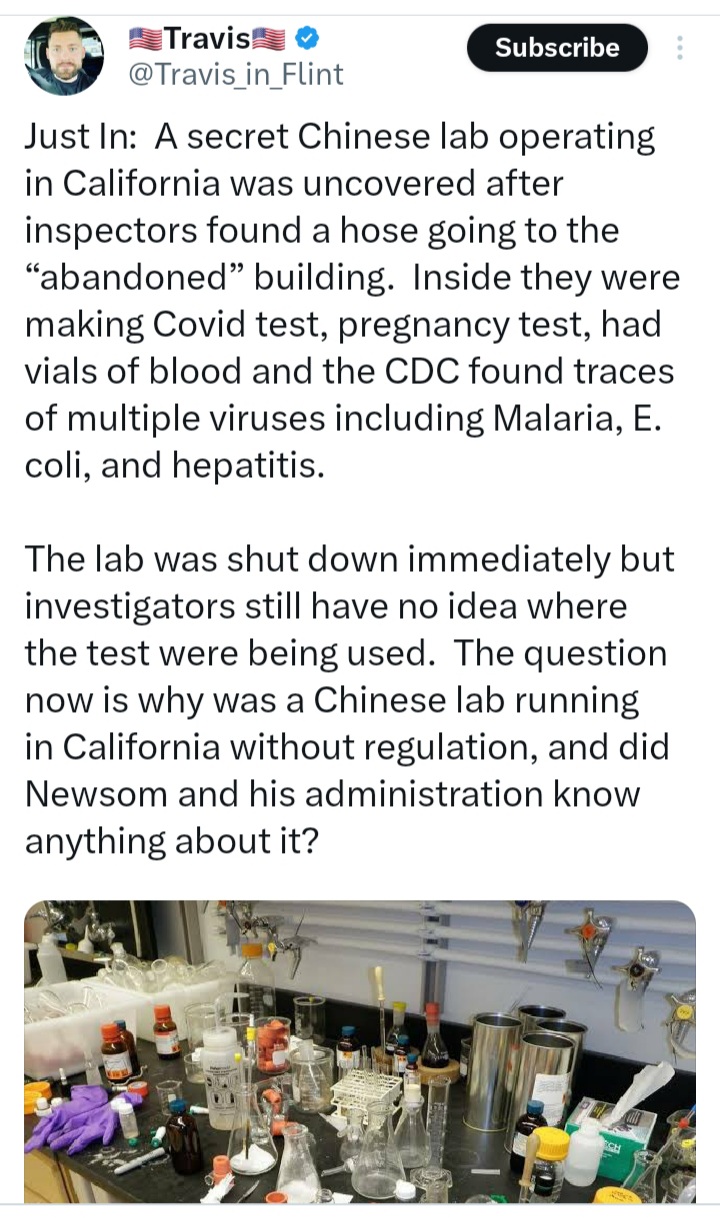Subscribe to Travis
Viewport: 720px width, 1228px height.
coord(557,47)
